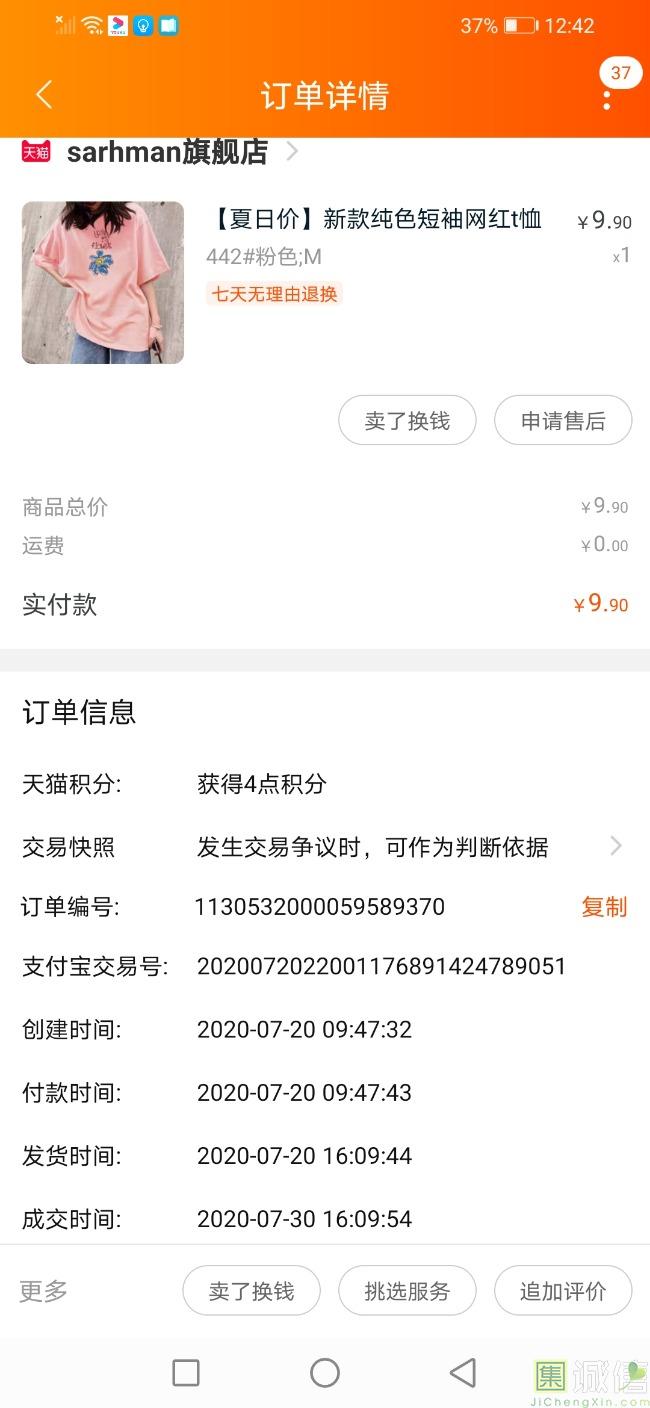This screenshot has height=1408, width=650.
Task: Tap 申请售后 to request after-sales
Action: pos(563,421)
